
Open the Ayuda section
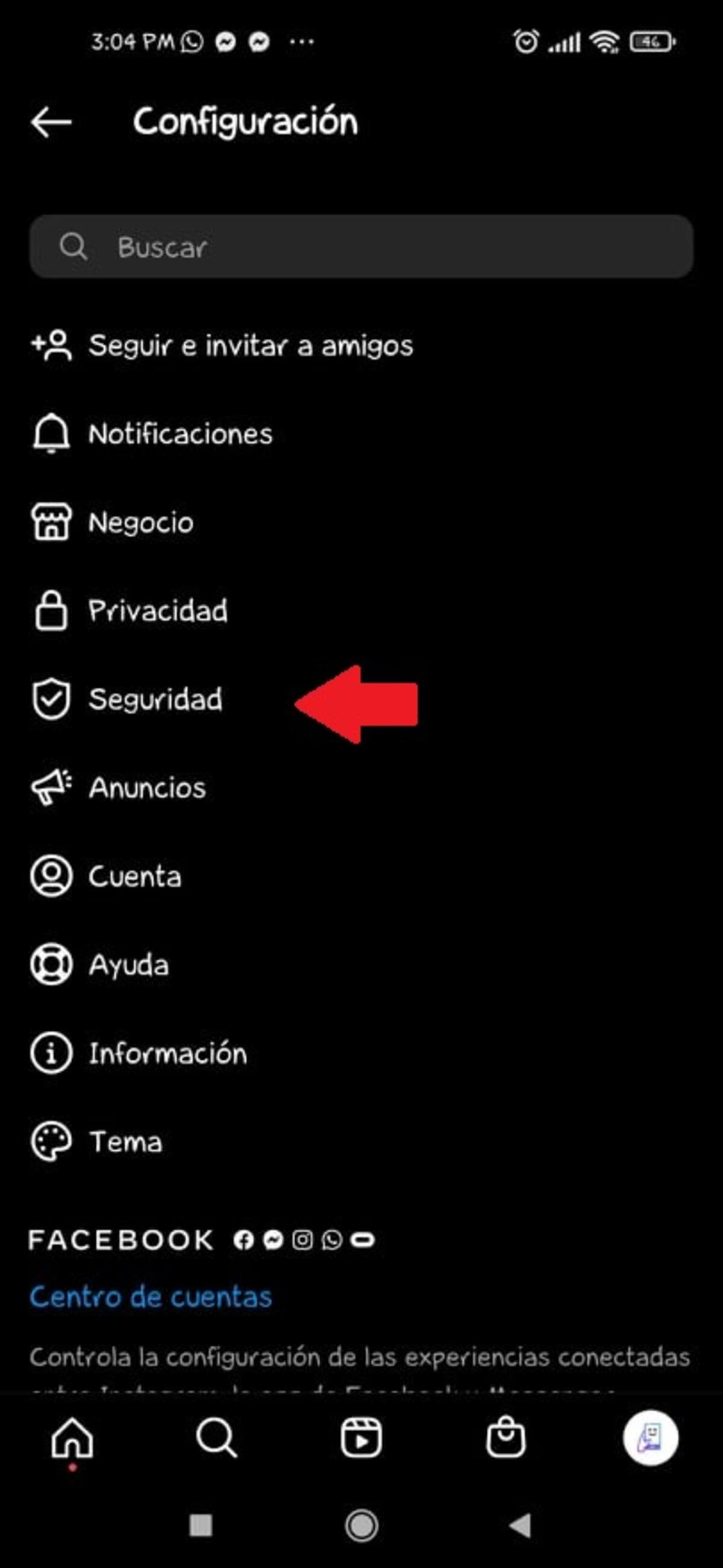(361, 964)
